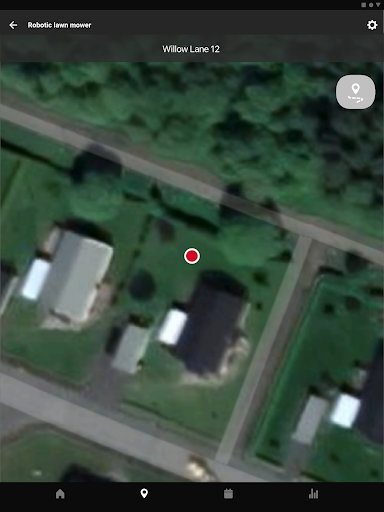
Task: Switch to the home tab
Action: pyautogui.click(x=60, y=494)
